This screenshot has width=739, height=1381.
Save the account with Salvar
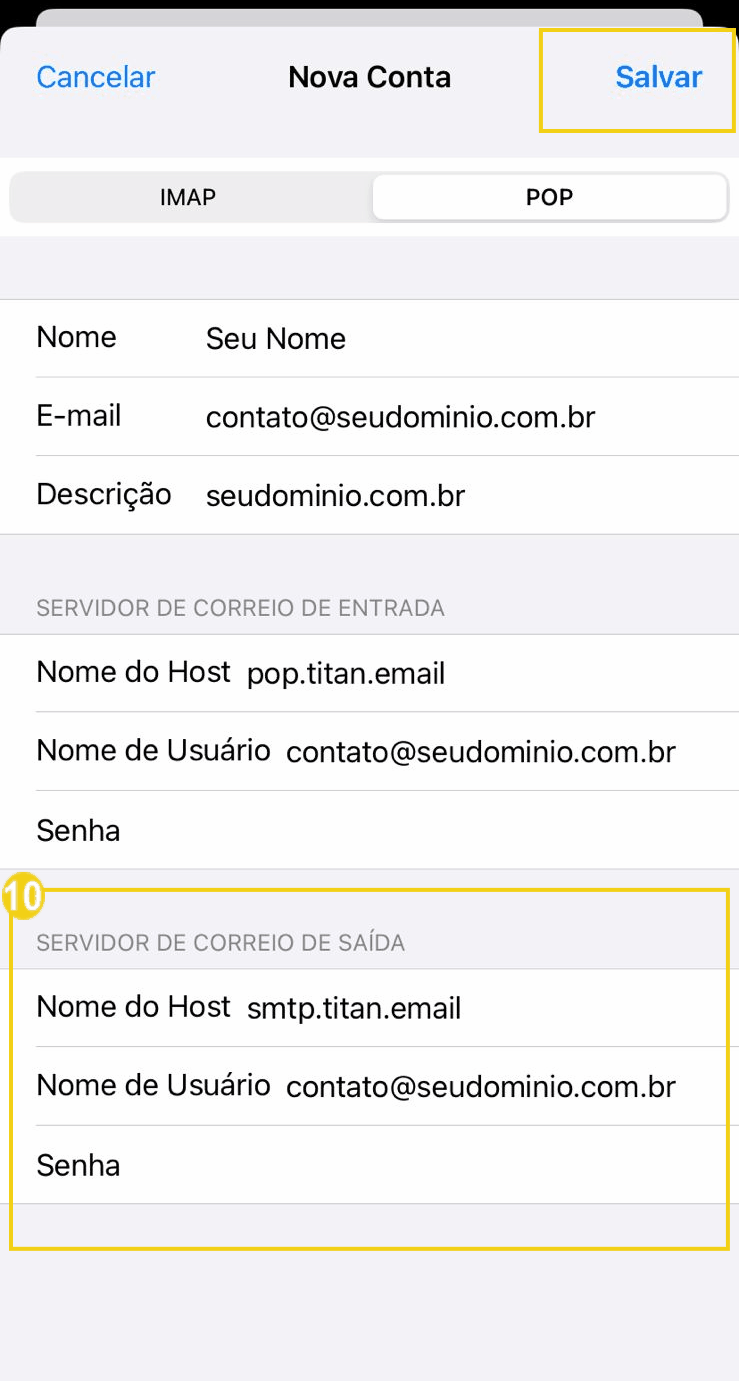658,78
